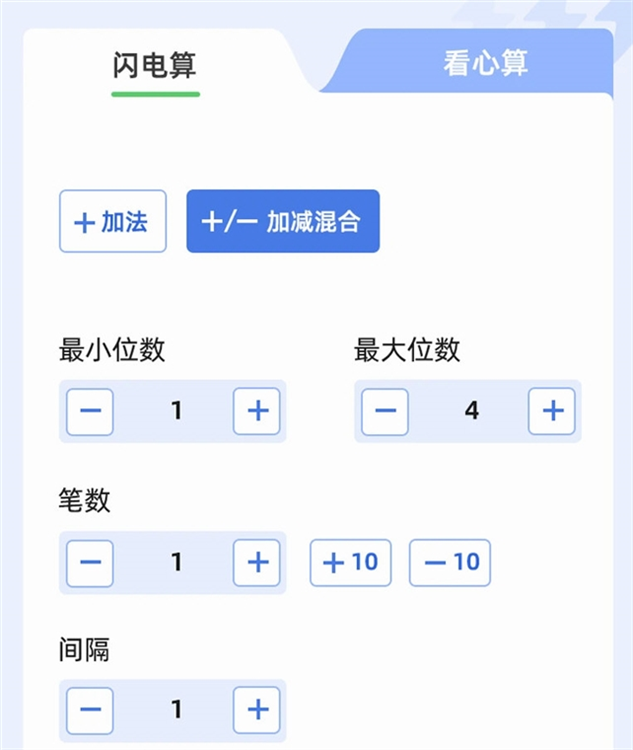This screenshot has height=750, width=633.
Task: Increase 最大位数 with plus button
Action: coord(552,411)
